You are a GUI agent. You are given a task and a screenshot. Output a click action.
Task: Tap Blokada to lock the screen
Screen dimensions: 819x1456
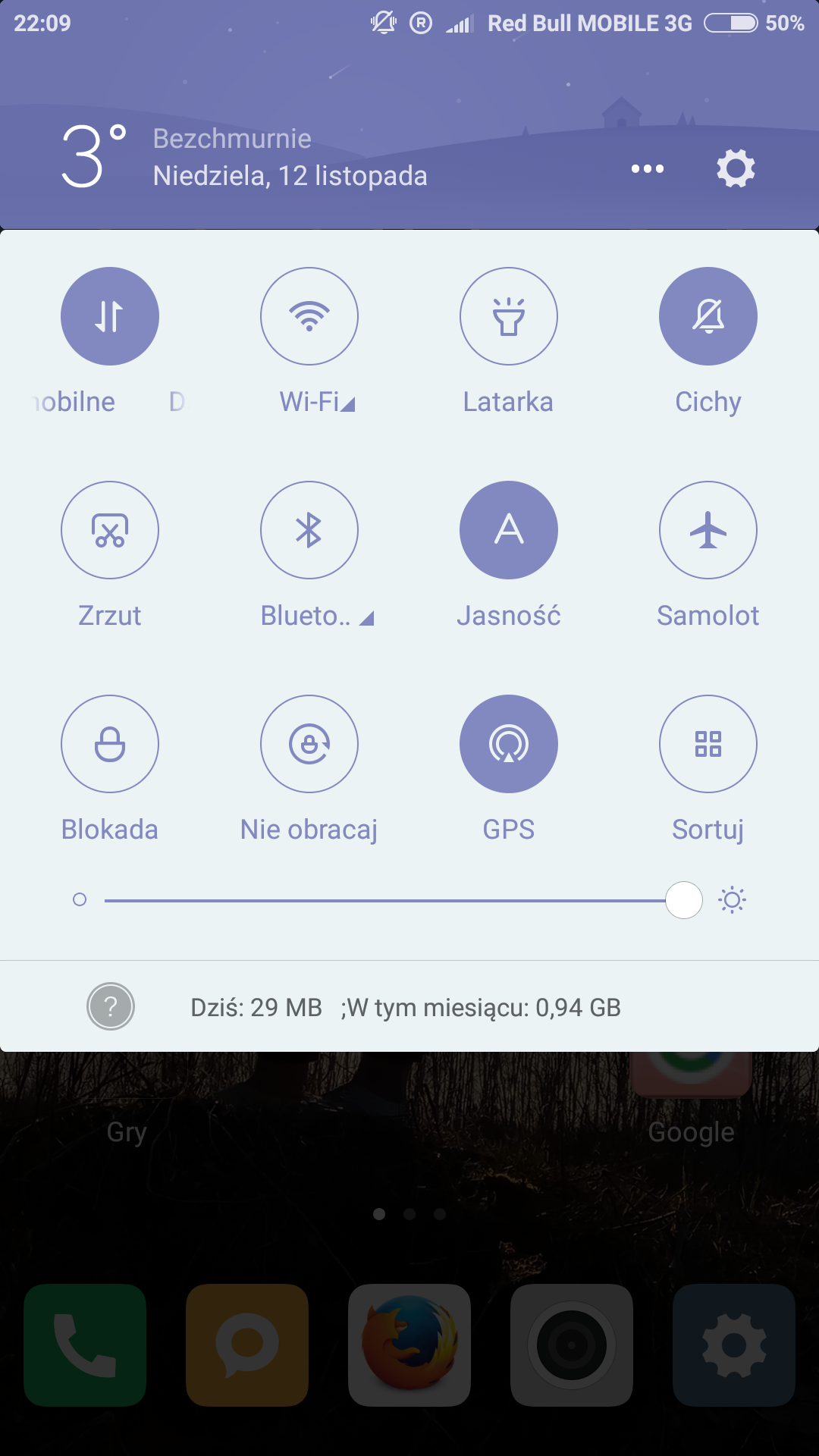tap(110, 744)
